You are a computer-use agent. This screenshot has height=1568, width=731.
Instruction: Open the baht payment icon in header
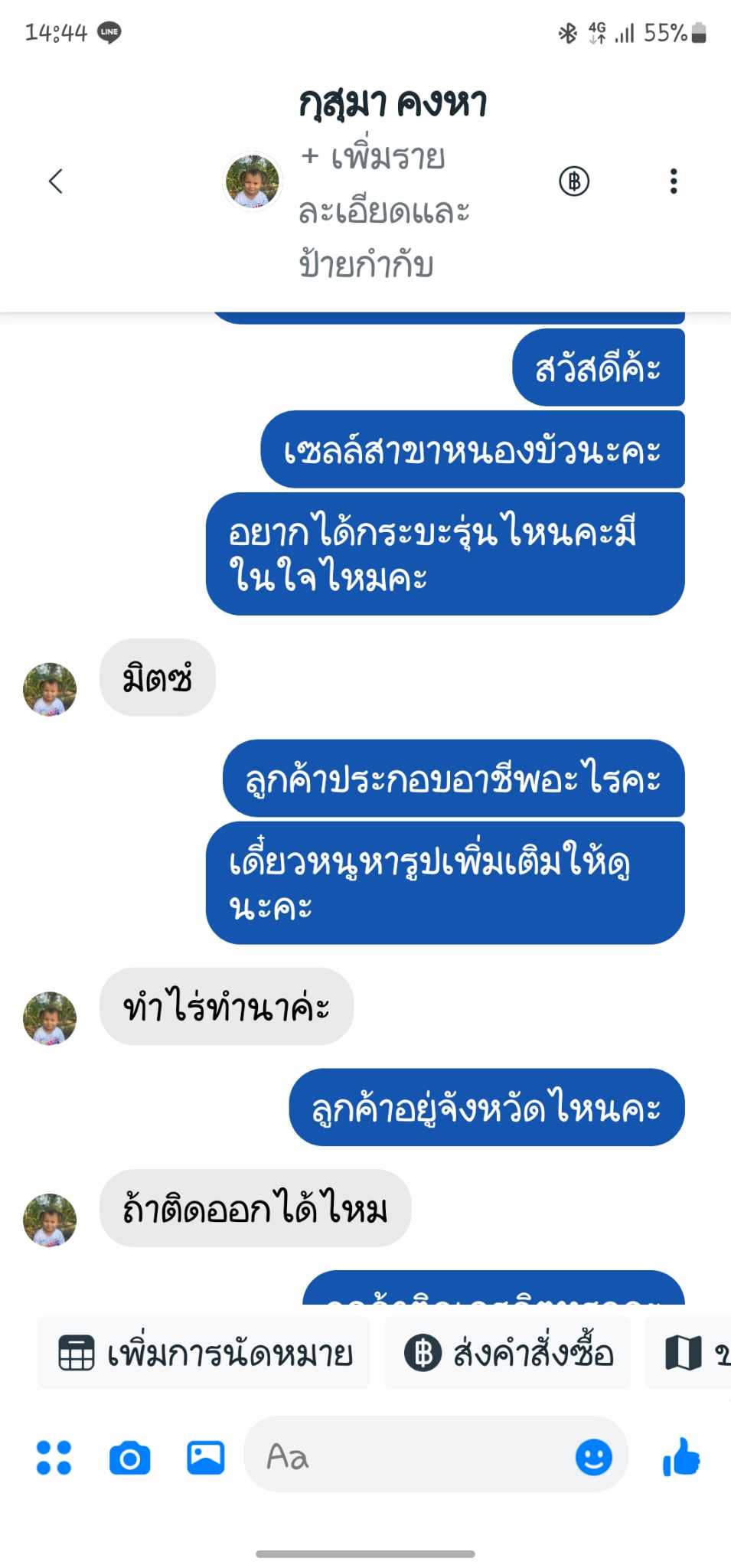574,181
